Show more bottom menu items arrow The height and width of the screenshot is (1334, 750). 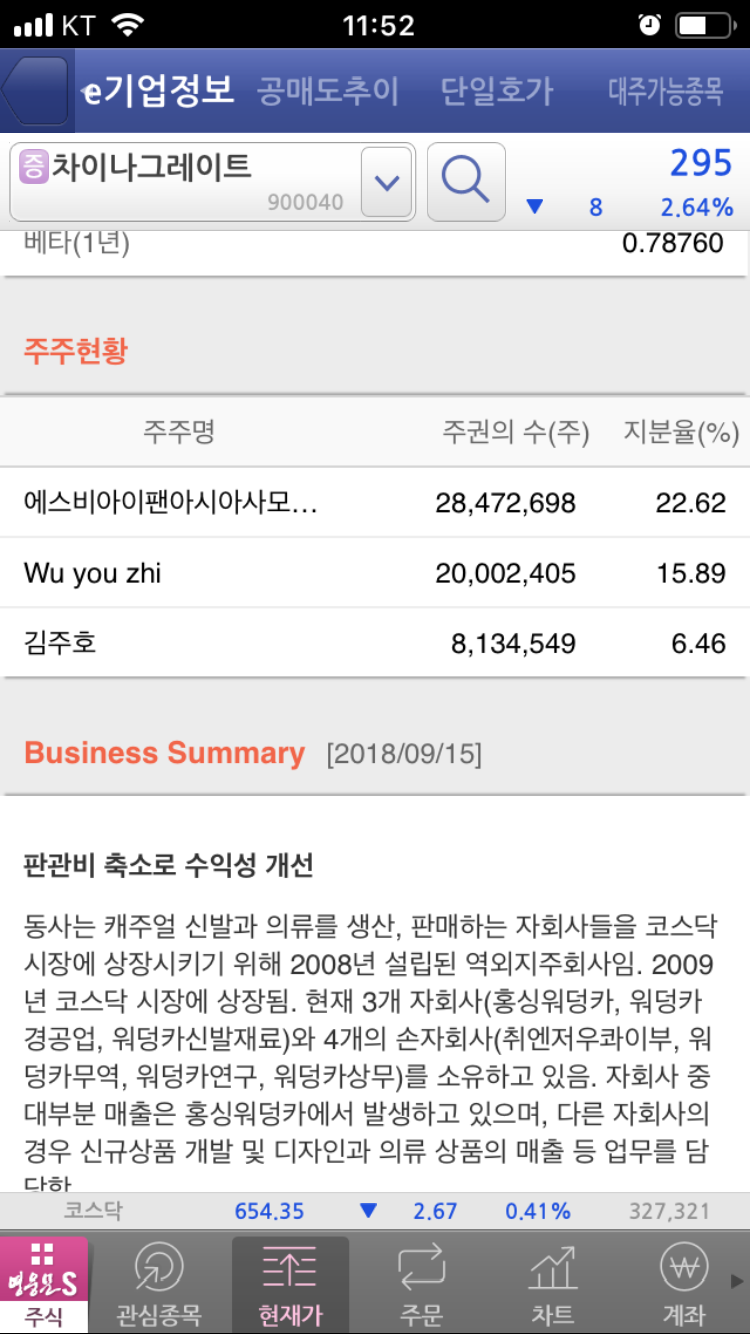(739, 1282)
